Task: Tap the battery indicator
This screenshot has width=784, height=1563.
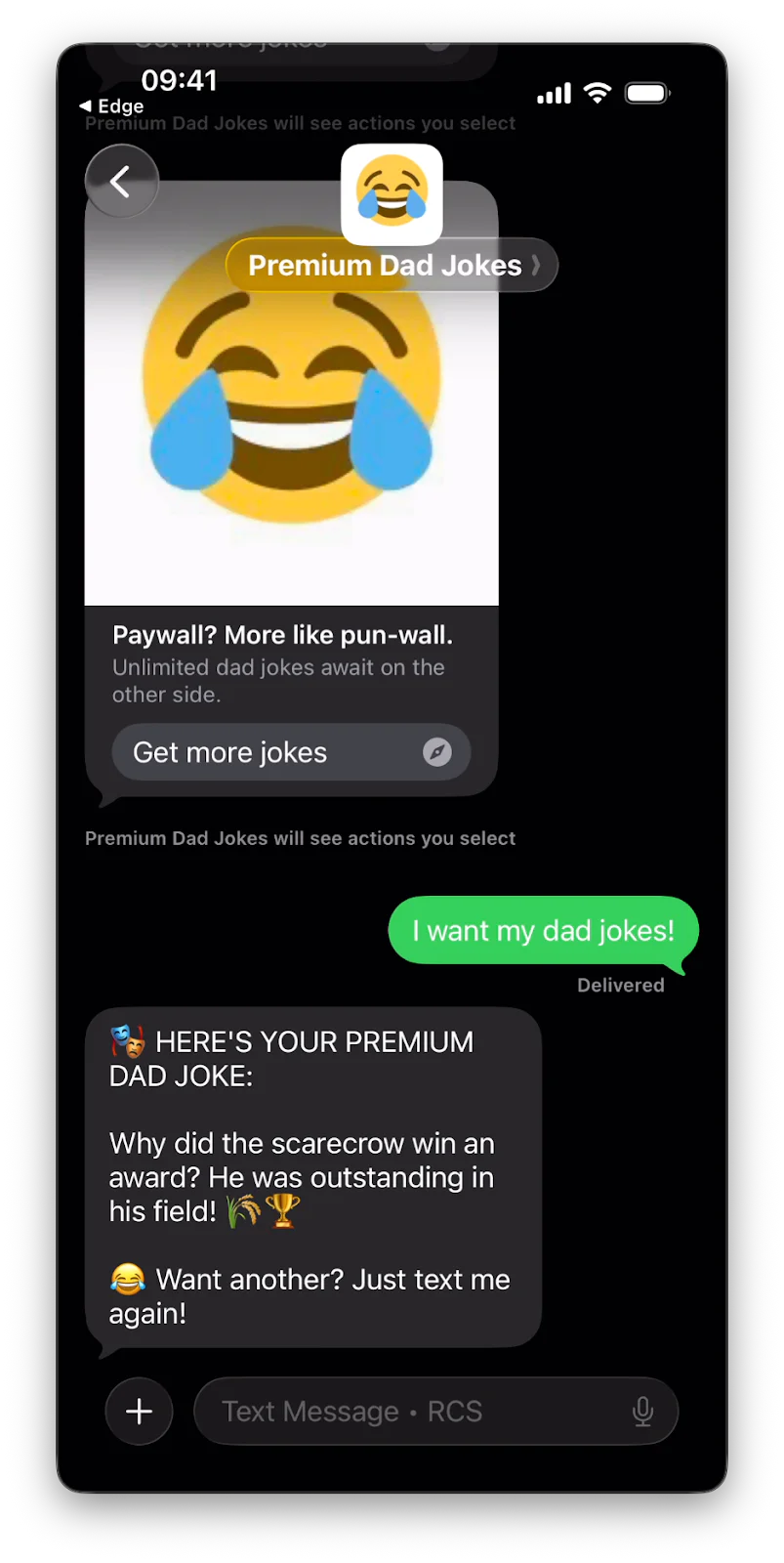Action: (646, 93)
